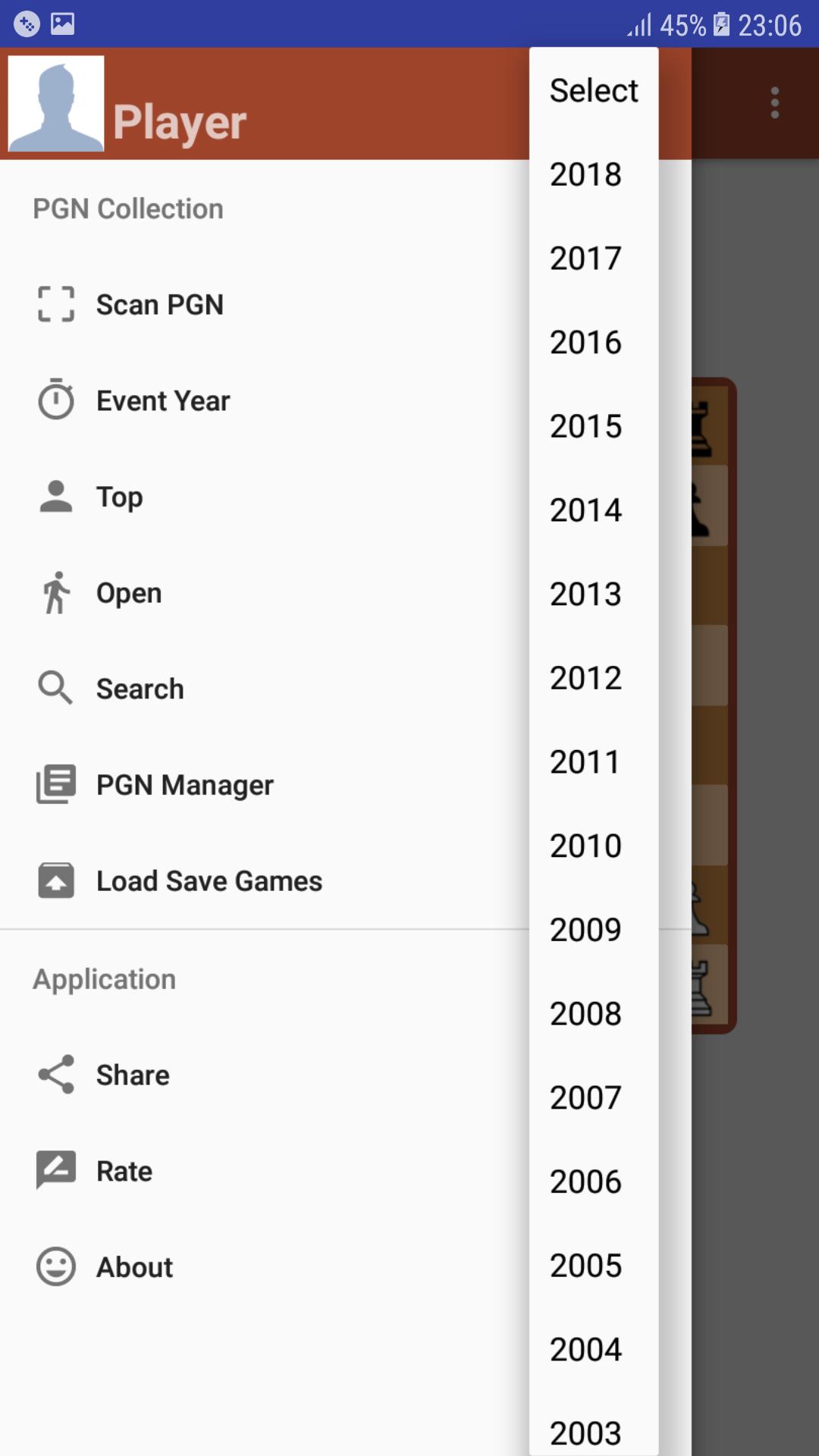Open the About option
Viewport: 819px width, 1456px height.
pyautogui.click(x=133, y=1266)
